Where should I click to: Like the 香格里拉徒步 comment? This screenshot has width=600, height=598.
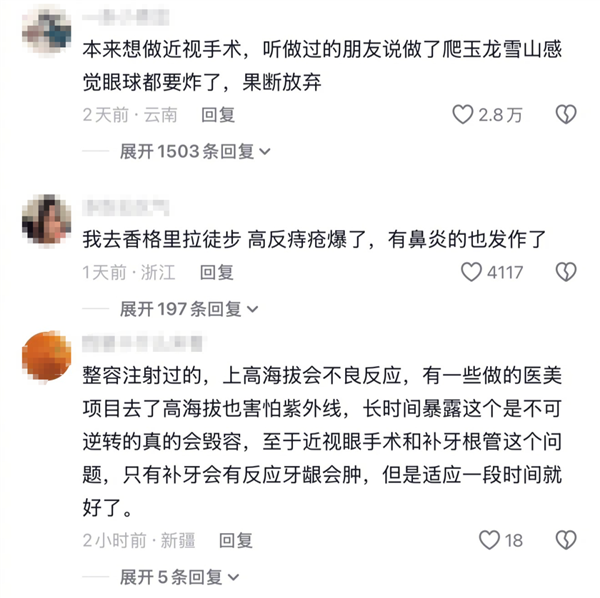[x=471, y=271]
